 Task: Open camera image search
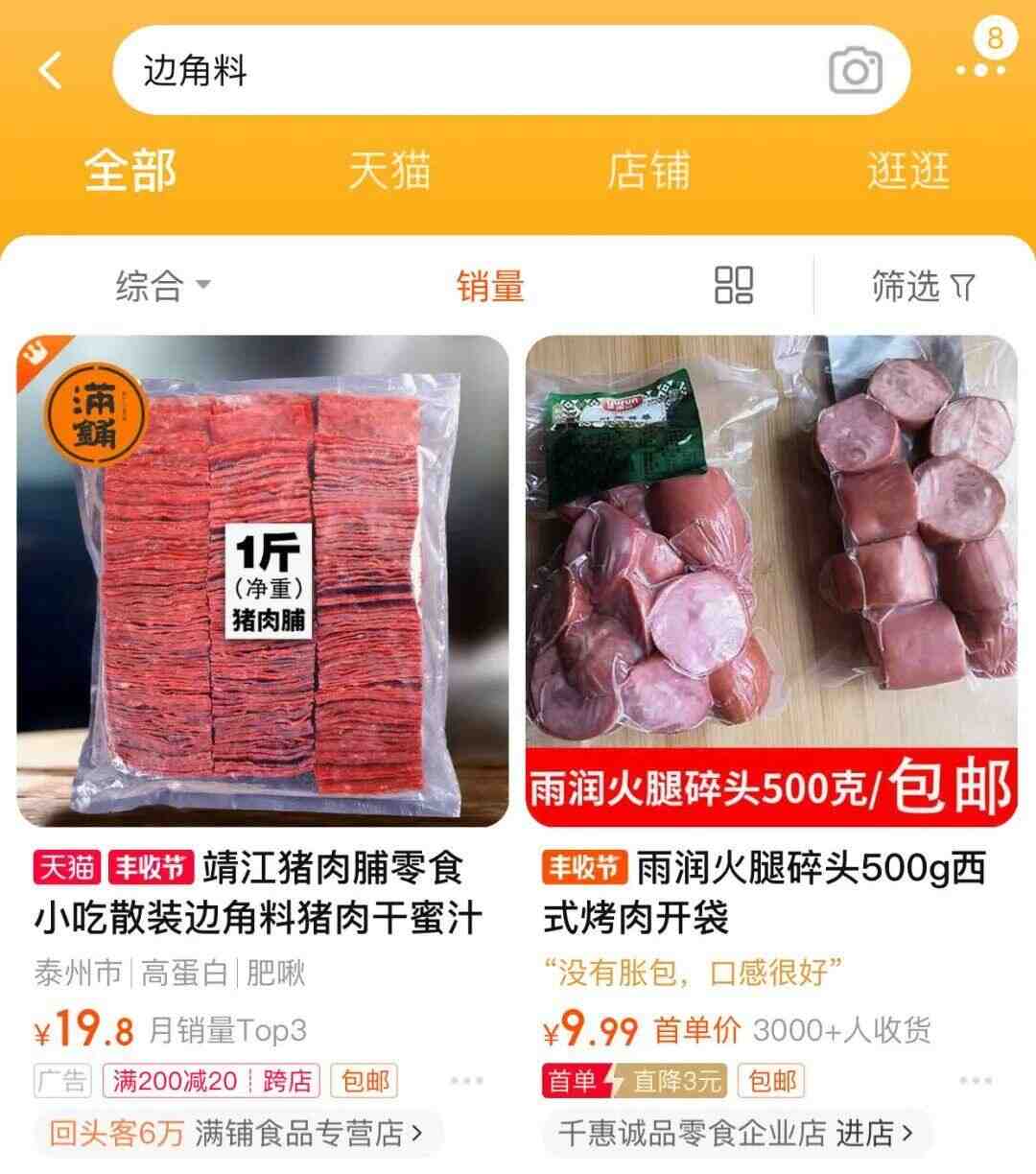(855, 71)
